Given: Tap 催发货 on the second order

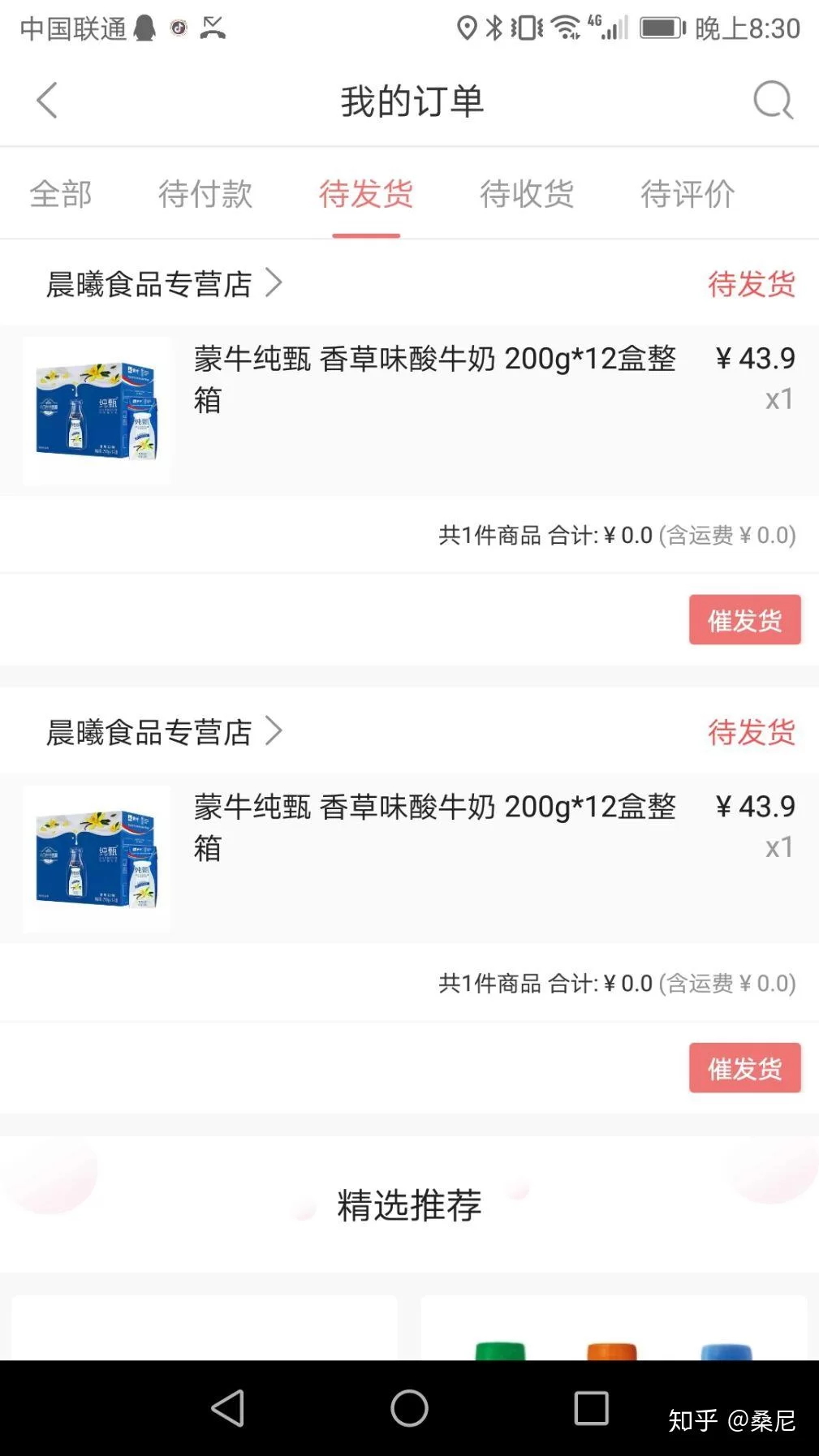Looking at the screenshot, I should tap(744, 1068).
